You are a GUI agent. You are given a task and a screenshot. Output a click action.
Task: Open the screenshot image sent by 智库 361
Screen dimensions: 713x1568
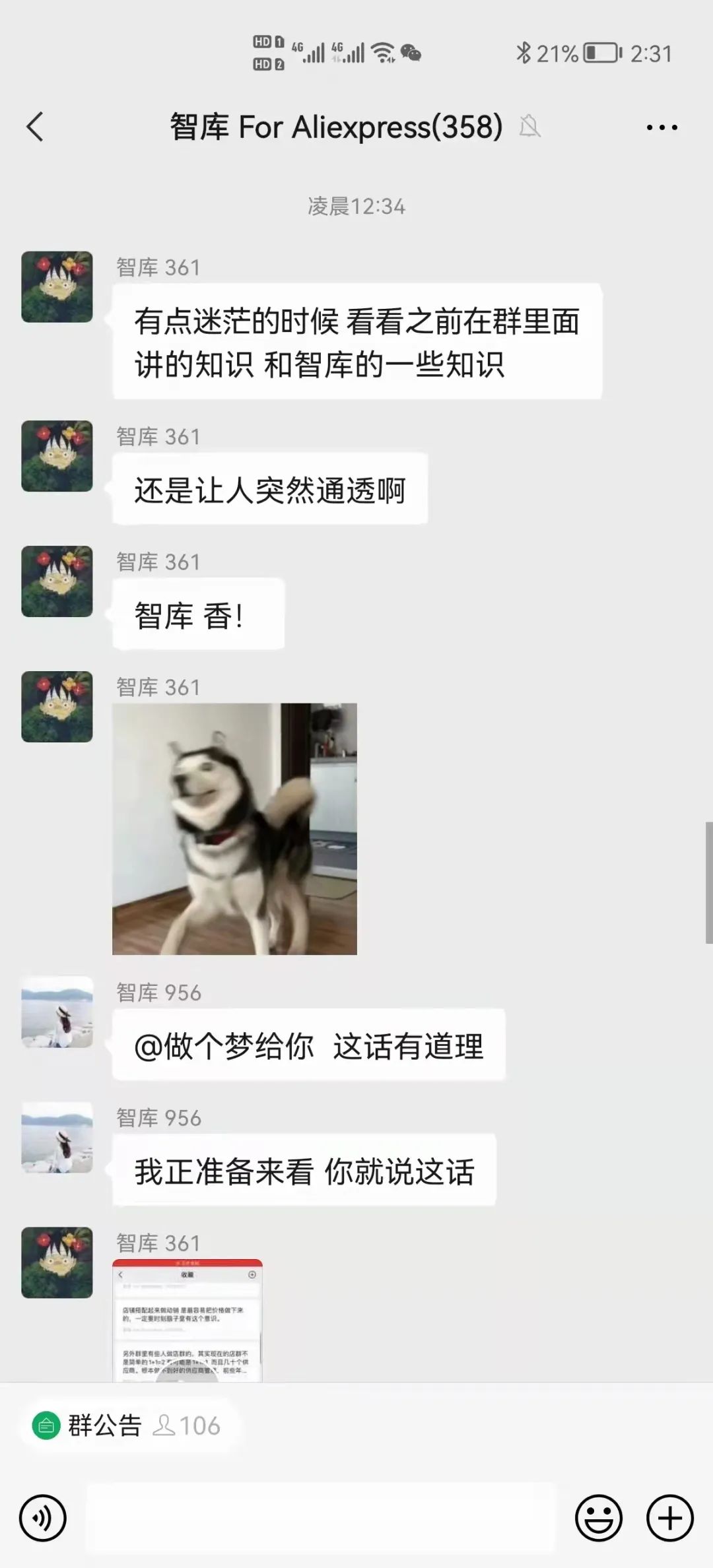pyautogui.click(x=187, y=1321)
